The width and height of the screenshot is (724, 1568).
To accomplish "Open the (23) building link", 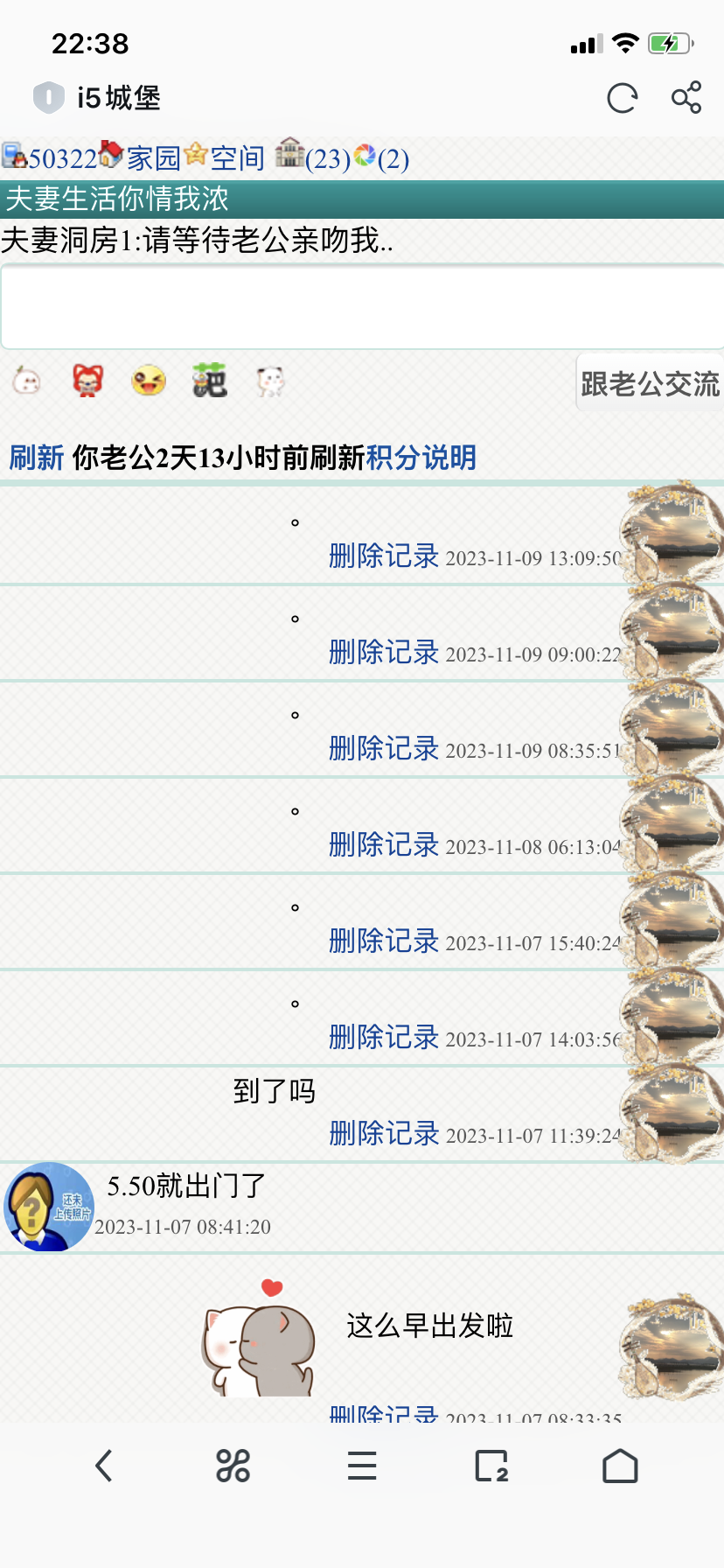I will pos(326,158).
